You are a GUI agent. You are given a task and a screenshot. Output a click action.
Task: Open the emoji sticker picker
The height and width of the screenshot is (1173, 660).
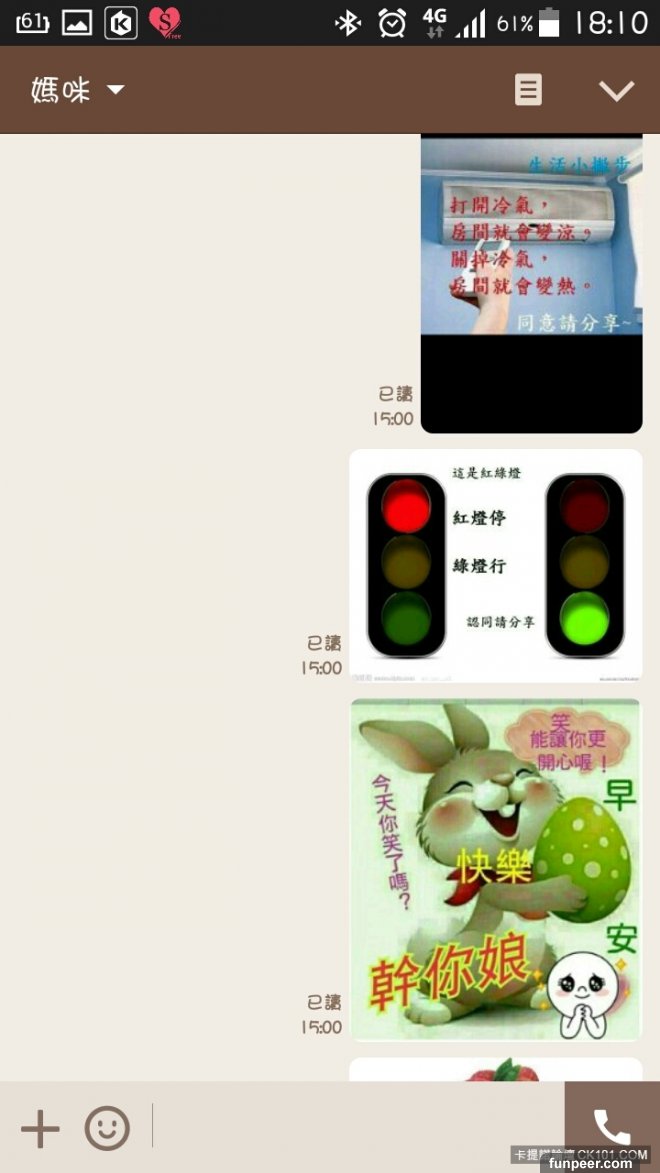[x=107, y=1129]
